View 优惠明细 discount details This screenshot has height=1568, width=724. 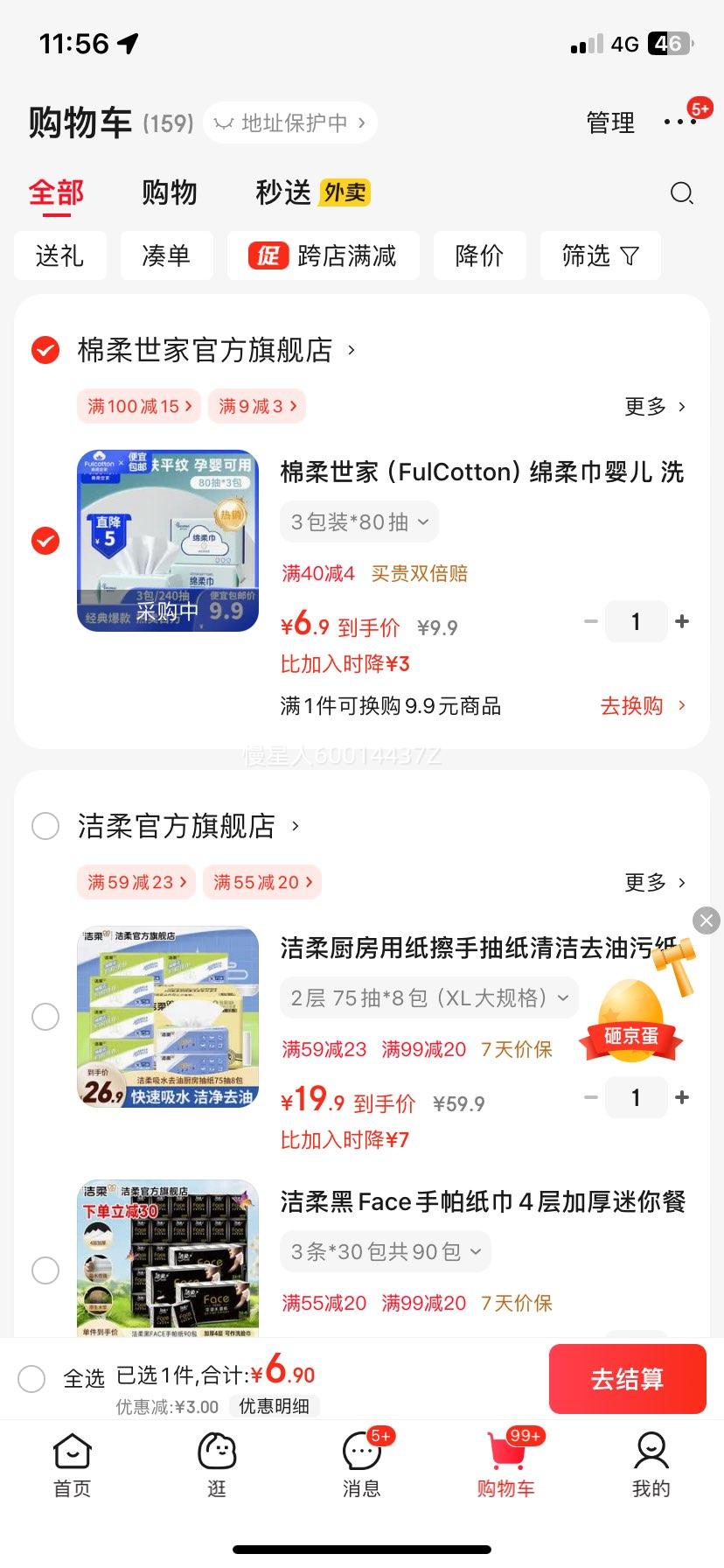tap(275, 1406)
